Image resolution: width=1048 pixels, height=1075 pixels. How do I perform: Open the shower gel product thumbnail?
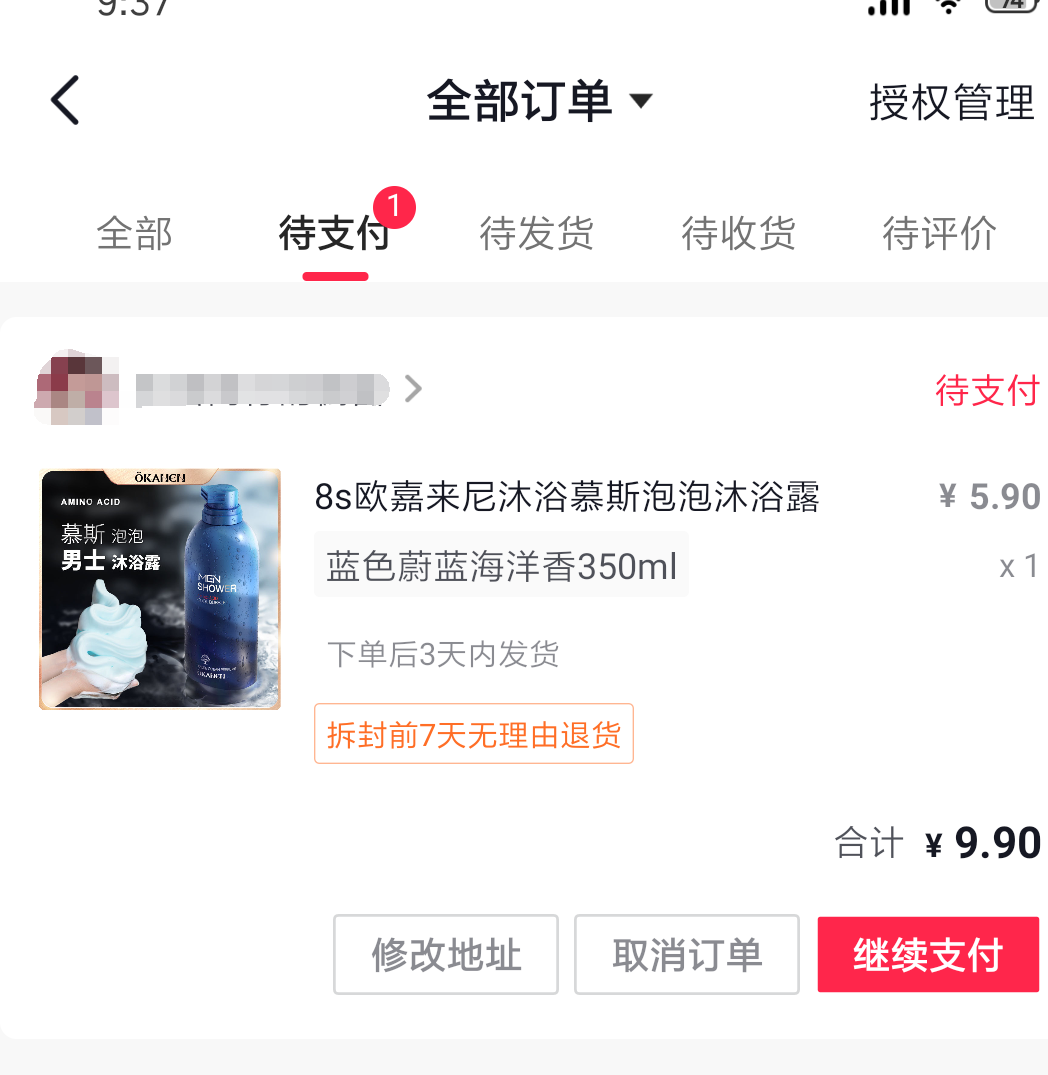(x=160, y=589)
